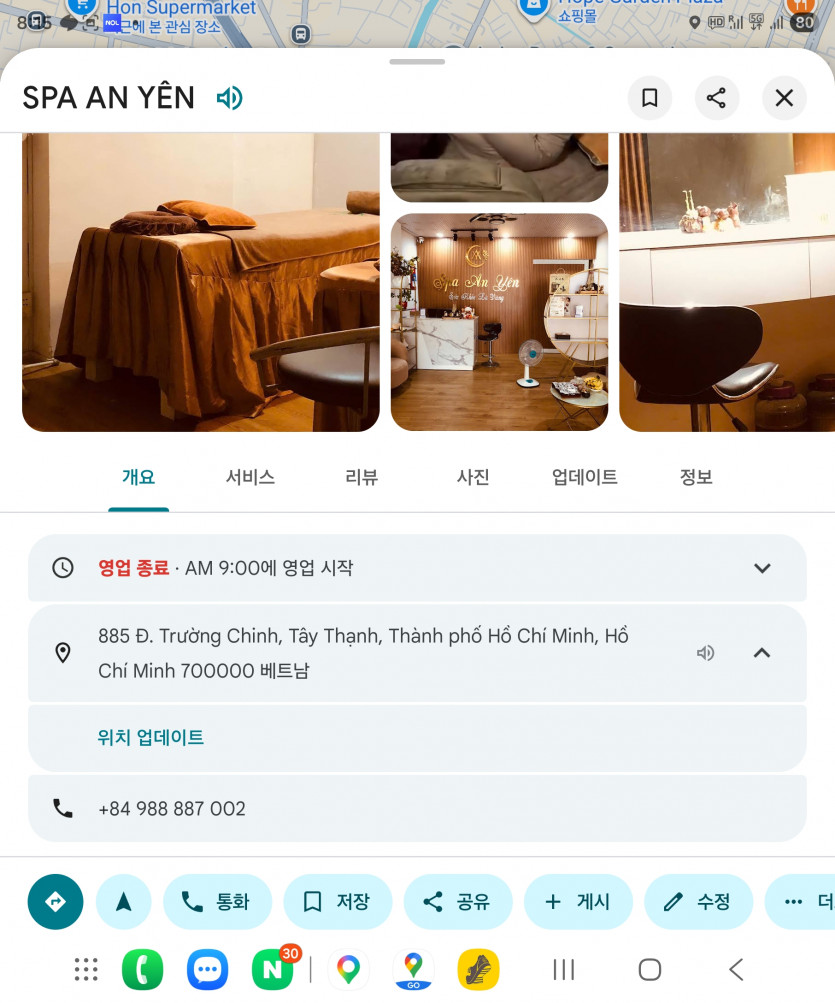The width and height of the screenshot is (835, 1003).
Task: Go to the system home screen
Action: click(x=650, y=969)
